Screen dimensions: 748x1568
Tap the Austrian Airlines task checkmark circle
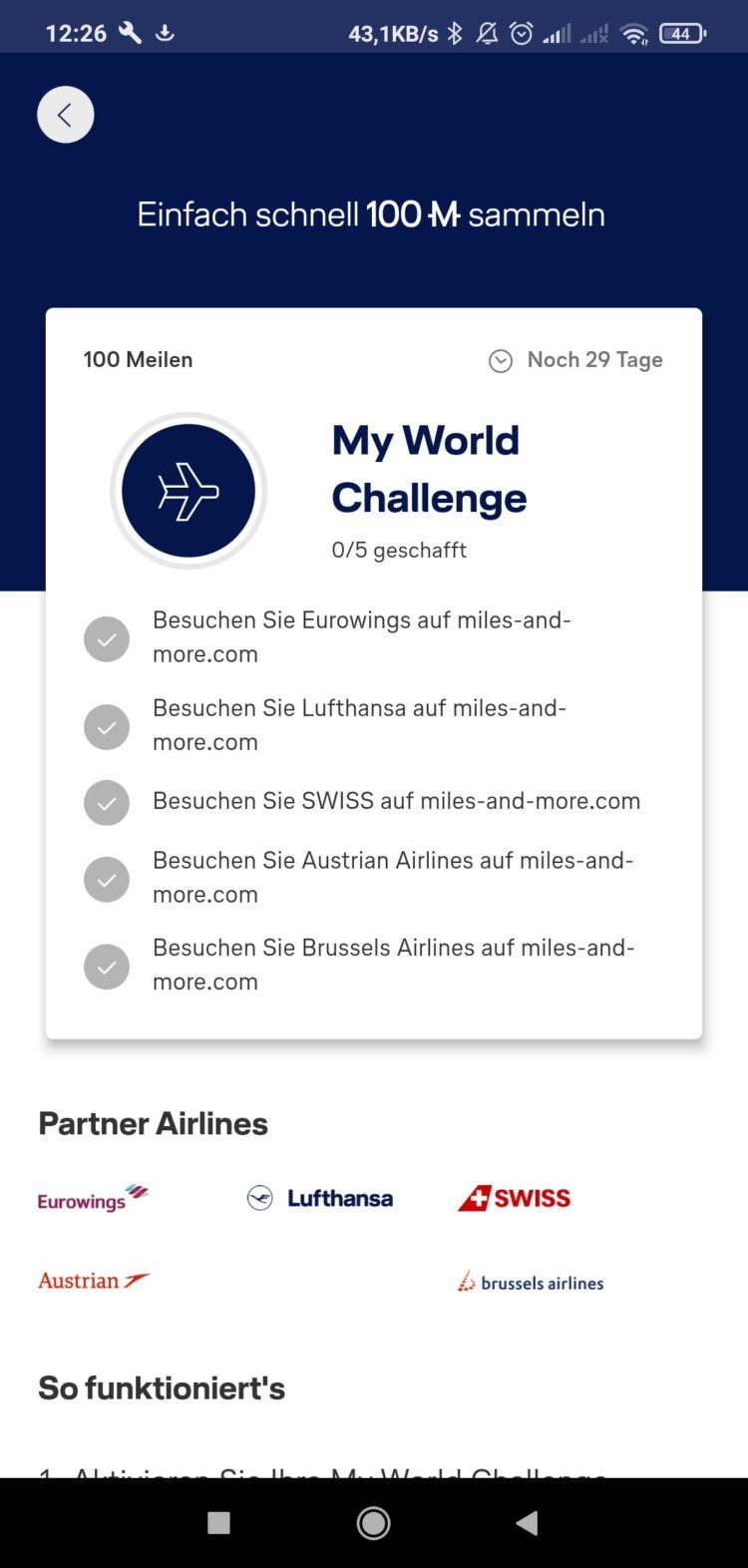tap(107, 879)
